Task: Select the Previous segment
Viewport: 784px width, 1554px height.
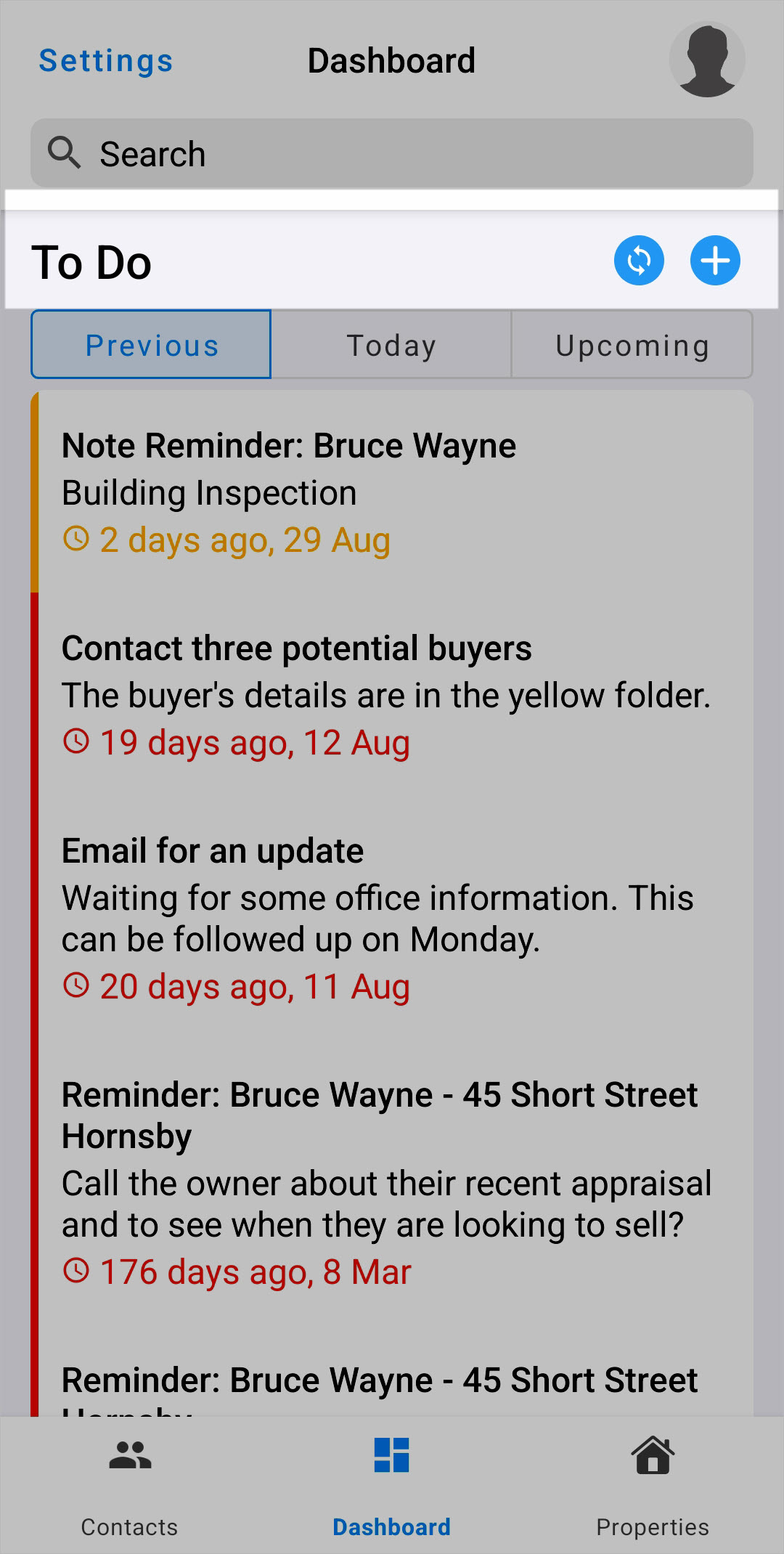Action: [x=151, y=345]
